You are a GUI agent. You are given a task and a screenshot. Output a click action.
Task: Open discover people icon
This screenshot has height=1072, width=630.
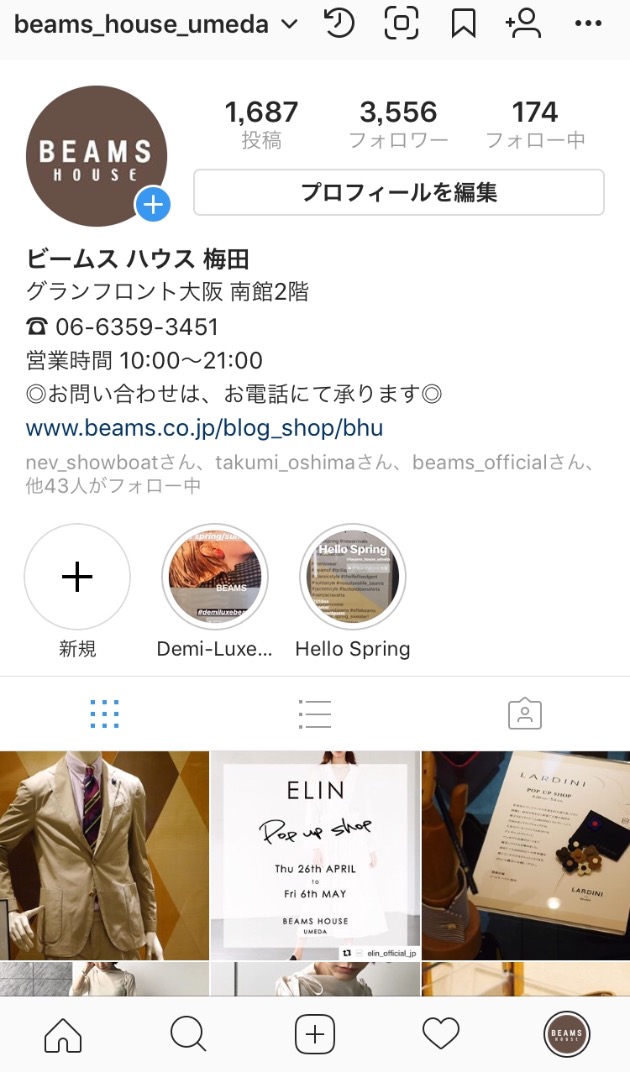coord(523,24)
